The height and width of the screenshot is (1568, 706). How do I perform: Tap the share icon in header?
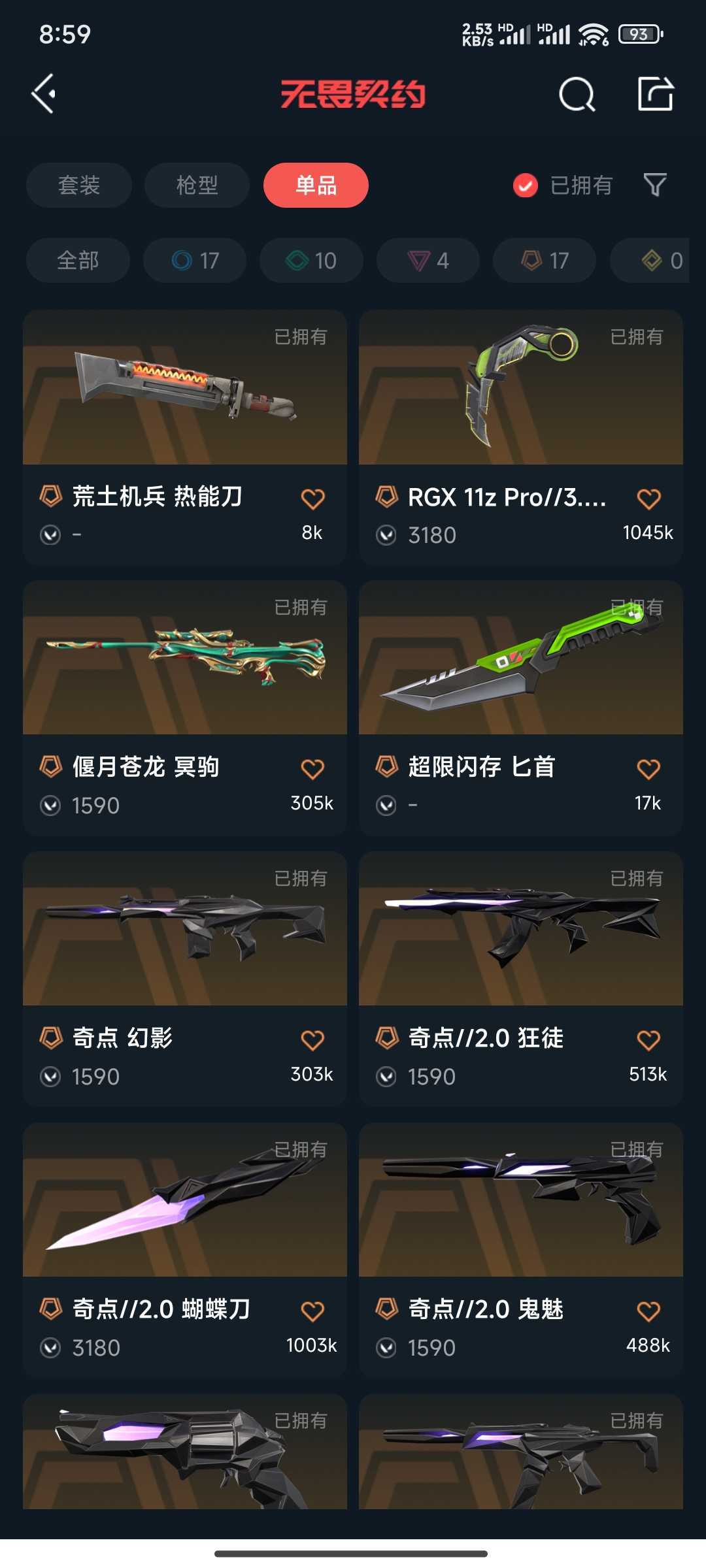tap(656, 94)
